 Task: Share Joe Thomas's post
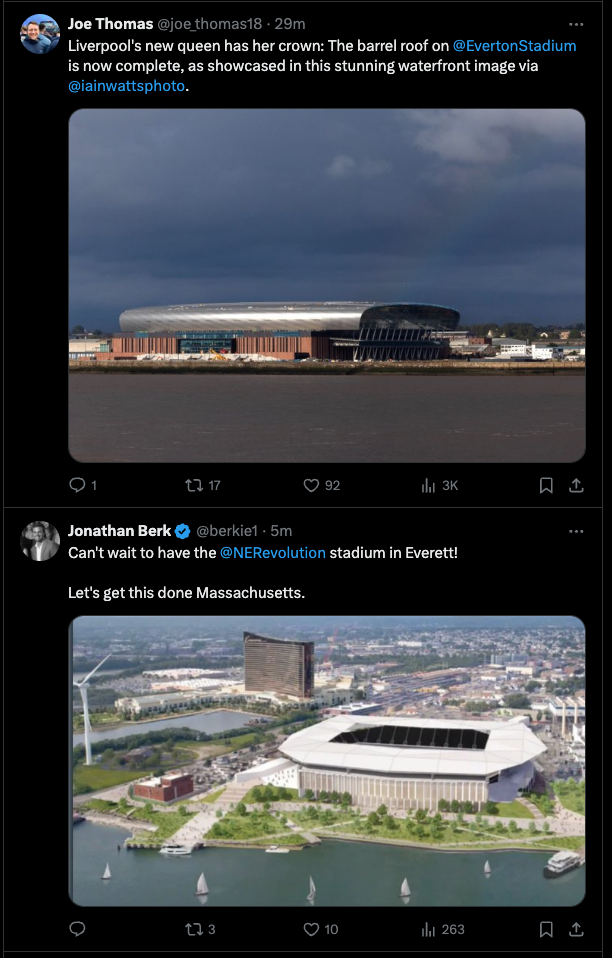[x=576, y=485]
